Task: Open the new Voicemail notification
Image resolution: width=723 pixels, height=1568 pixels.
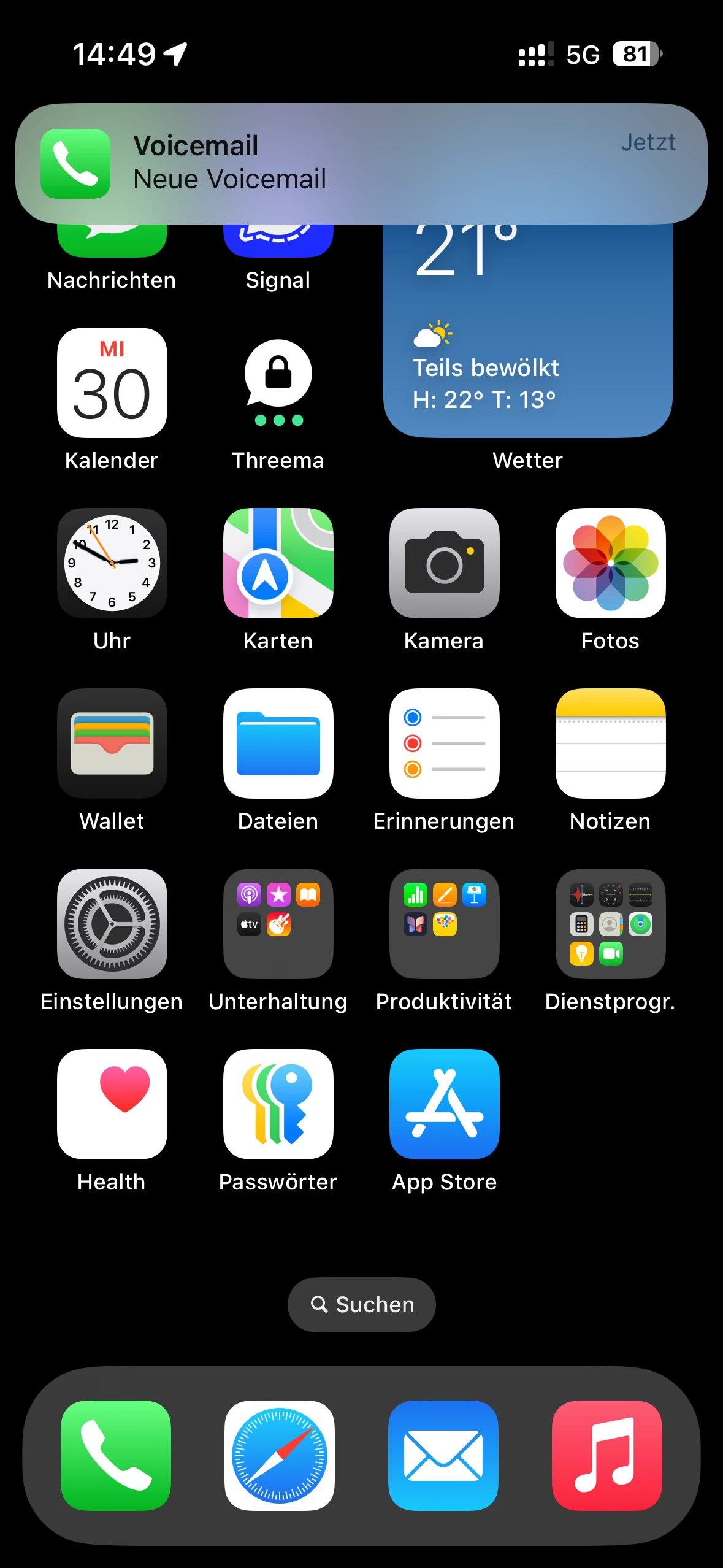Action: click(x=361, y=163)
